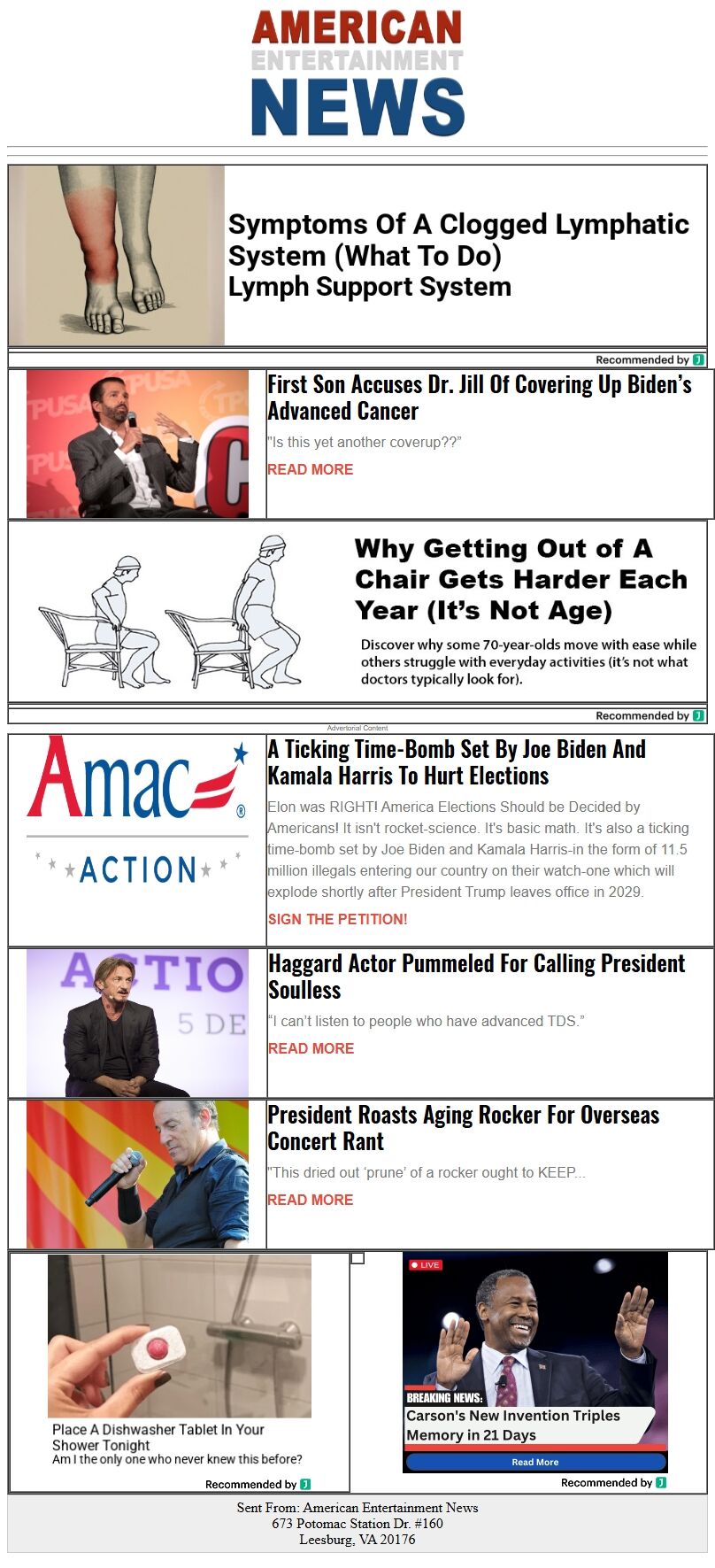Open the Ticking Time-Bomb headline
Image resolution: width=715 pixels, height=1568 pixels.
(x=457, y=762)
